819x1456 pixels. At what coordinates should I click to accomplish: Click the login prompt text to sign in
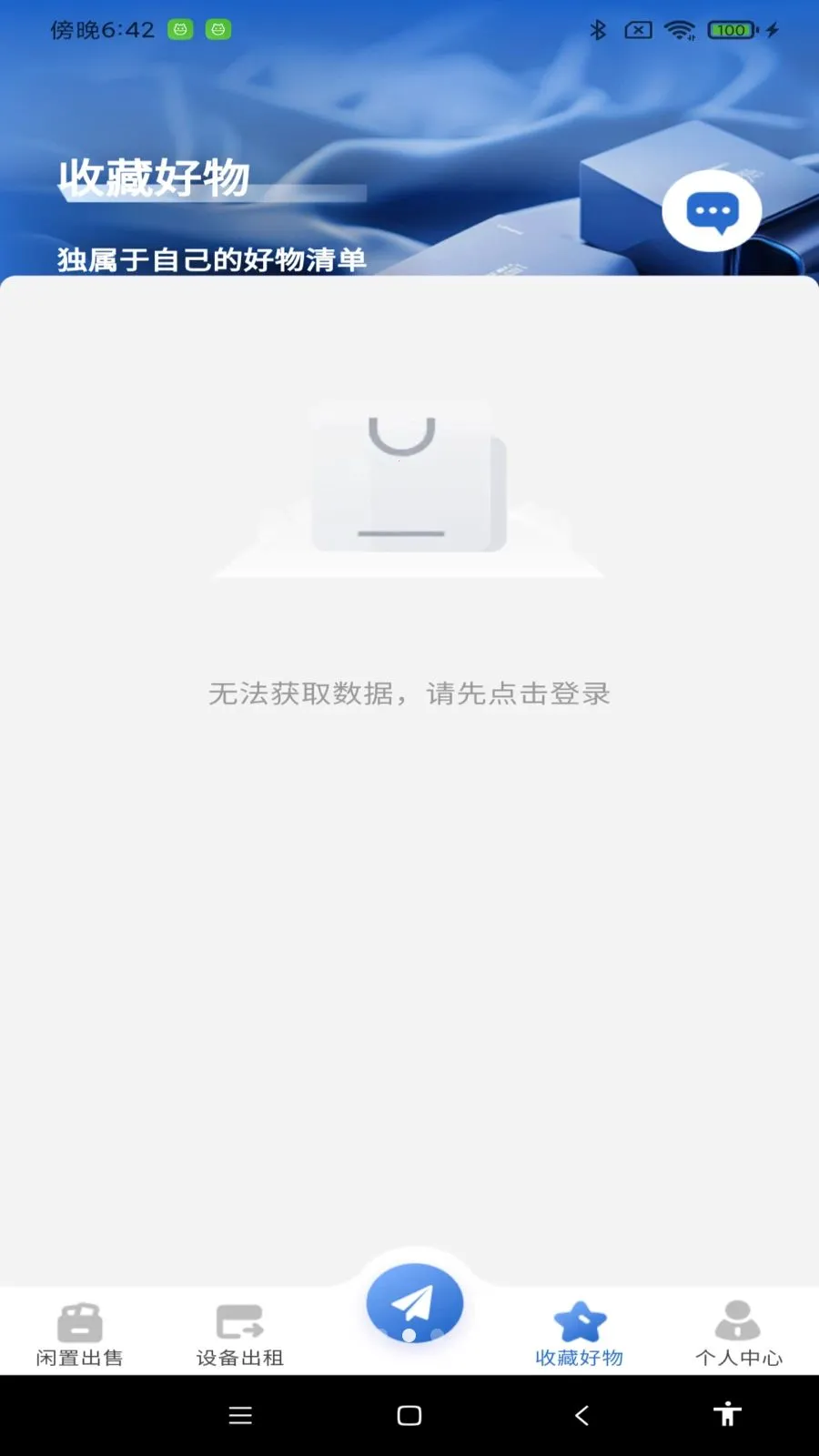click(x=410, y=693)
